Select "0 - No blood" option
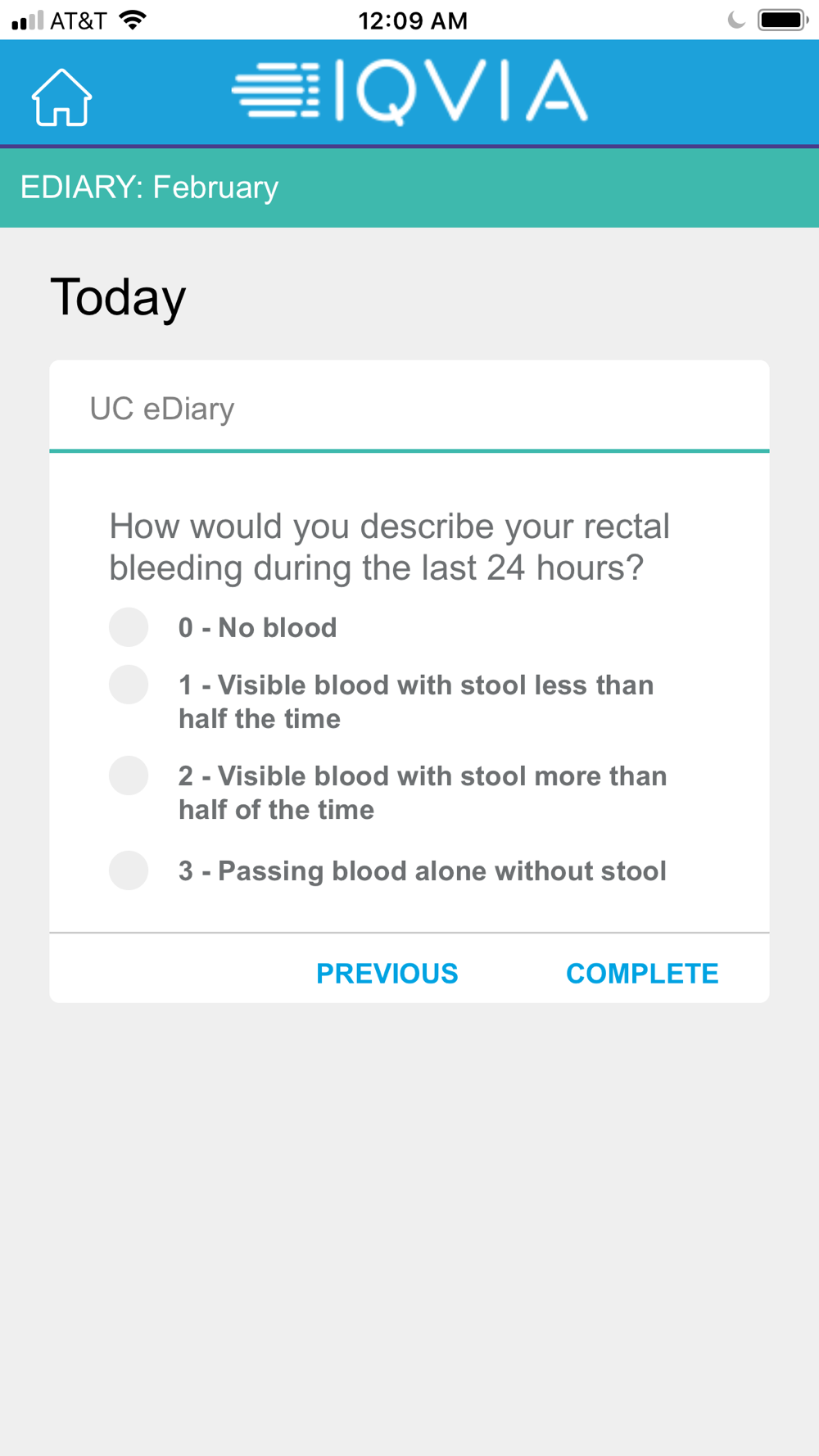 (129, 627)
